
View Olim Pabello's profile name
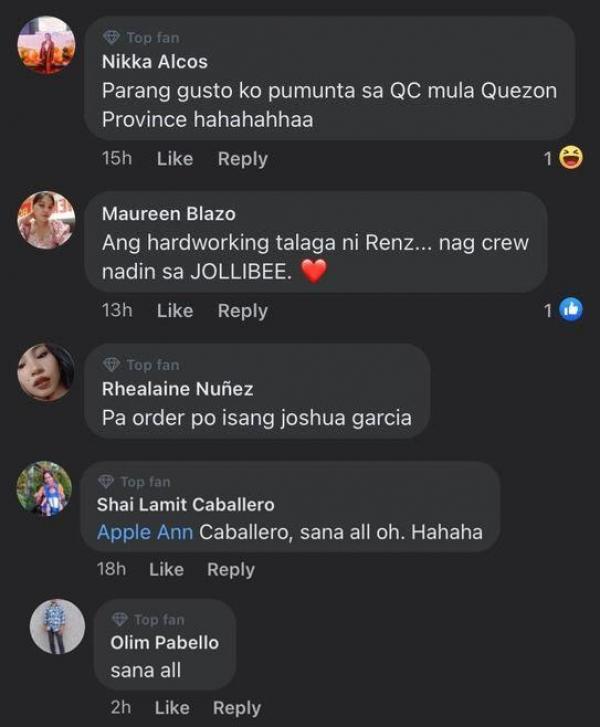(x=164, y=643)
